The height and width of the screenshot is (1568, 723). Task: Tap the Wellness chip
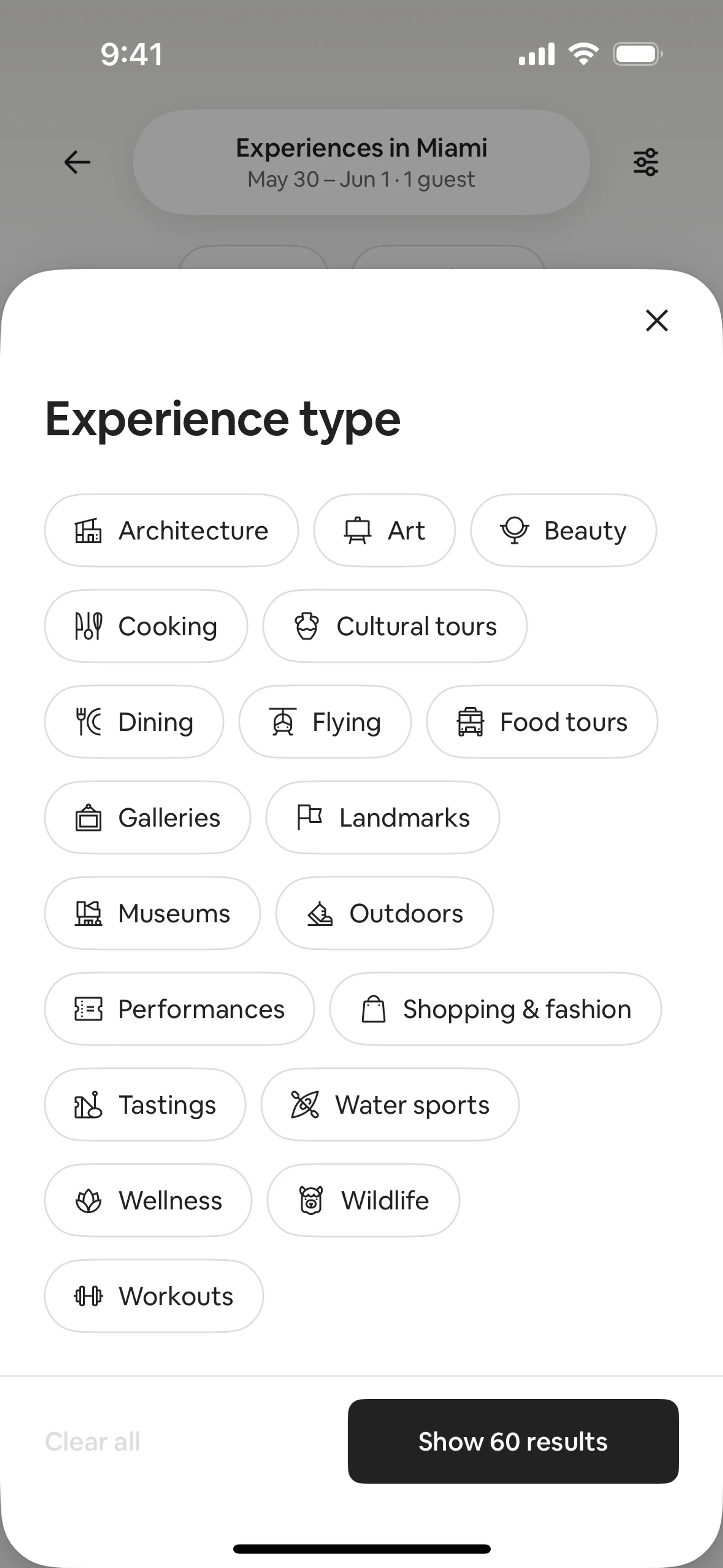(148, 1200)
